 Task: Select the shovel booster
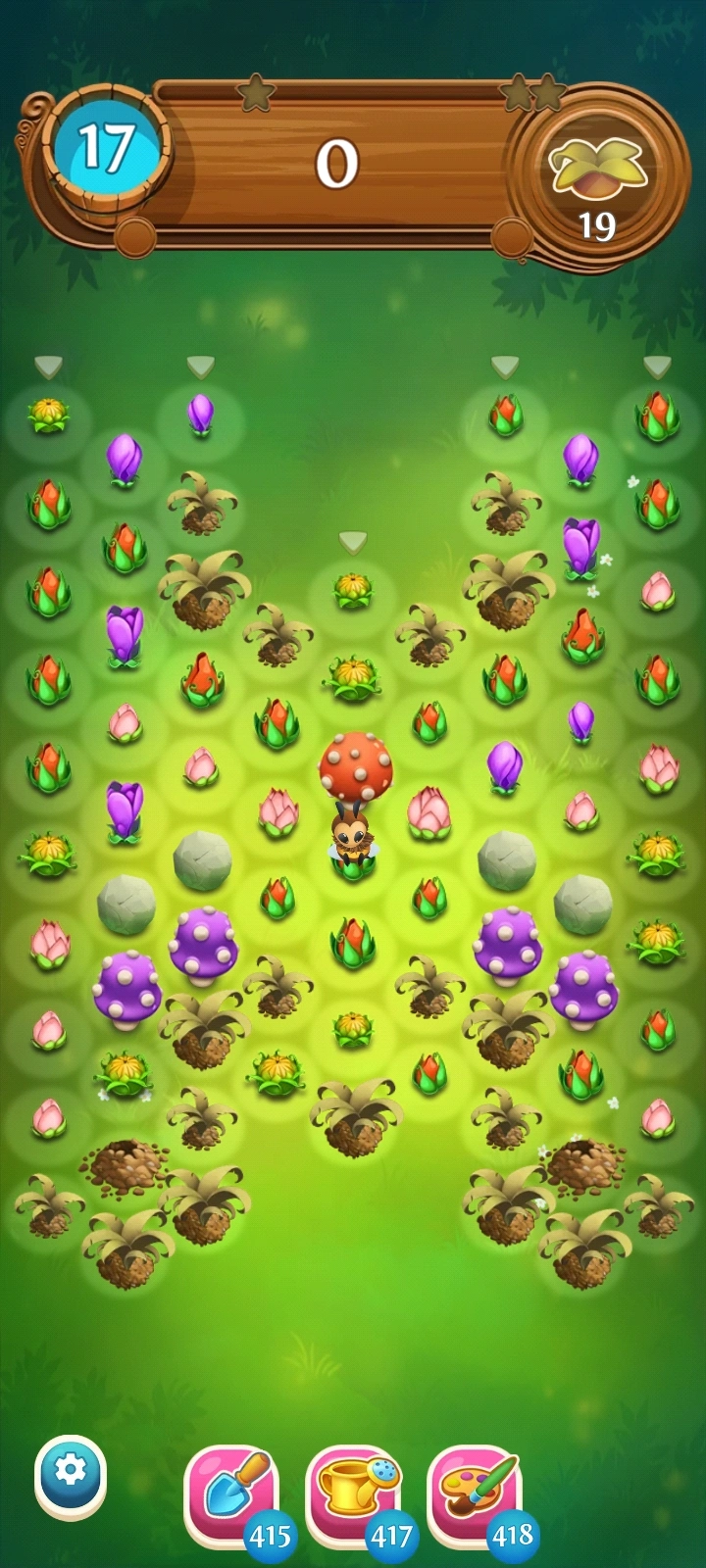tap(231, 1490)
